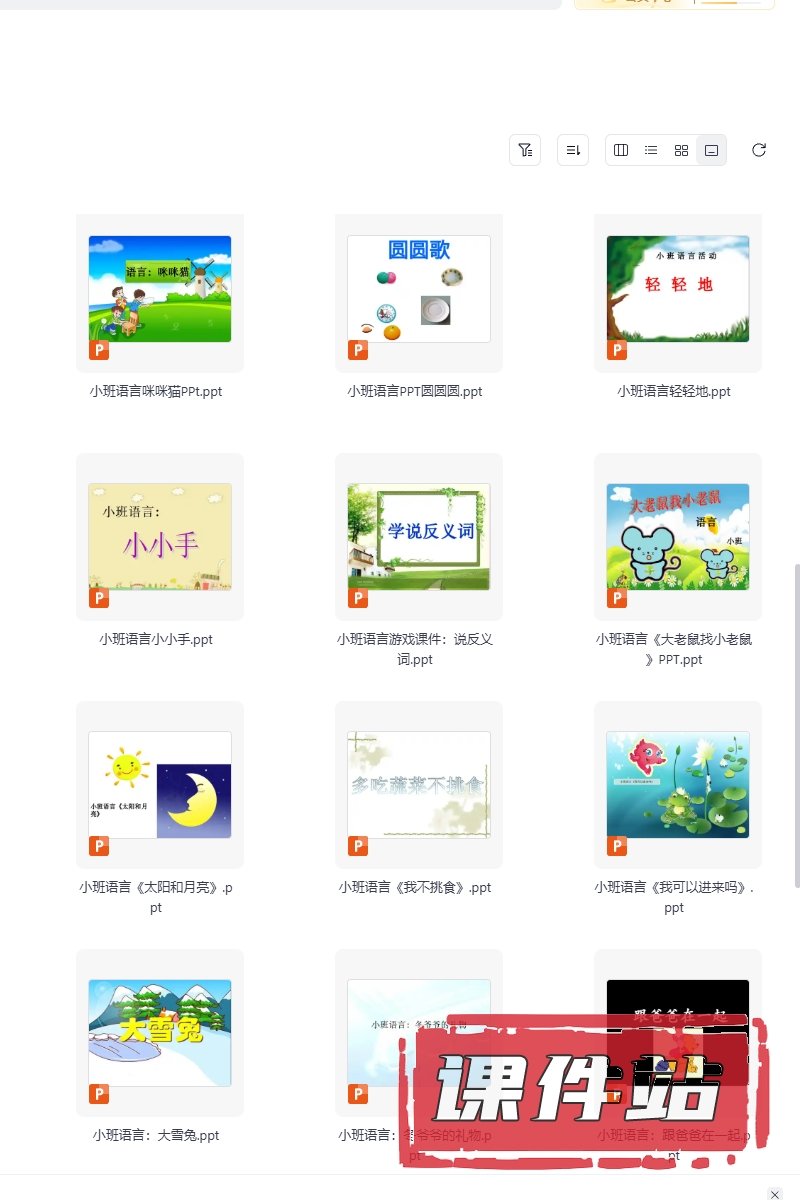Open 《大老鼠找小老鼠》PPT file
Screen dimensions: 800x1200
coord(678,538)
